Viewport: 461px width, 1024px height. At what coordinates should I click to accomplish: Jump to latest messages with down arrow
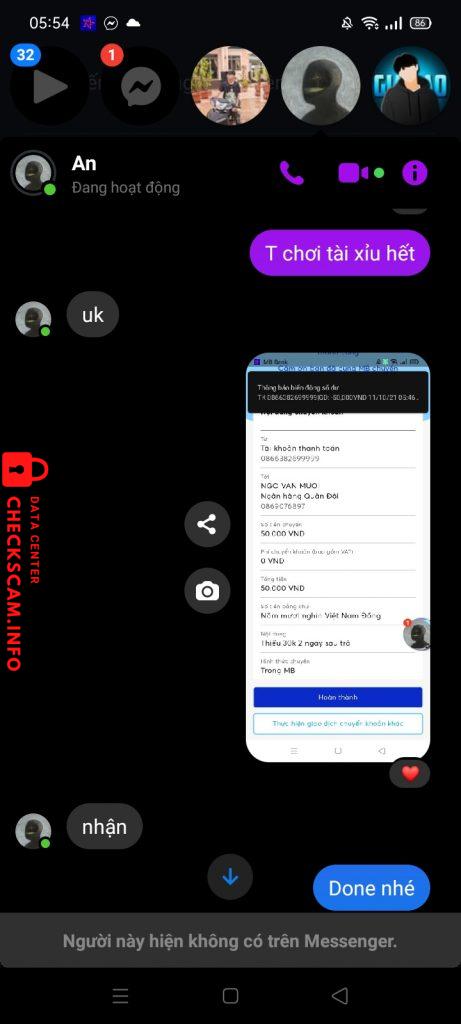[x=230, y=877]
